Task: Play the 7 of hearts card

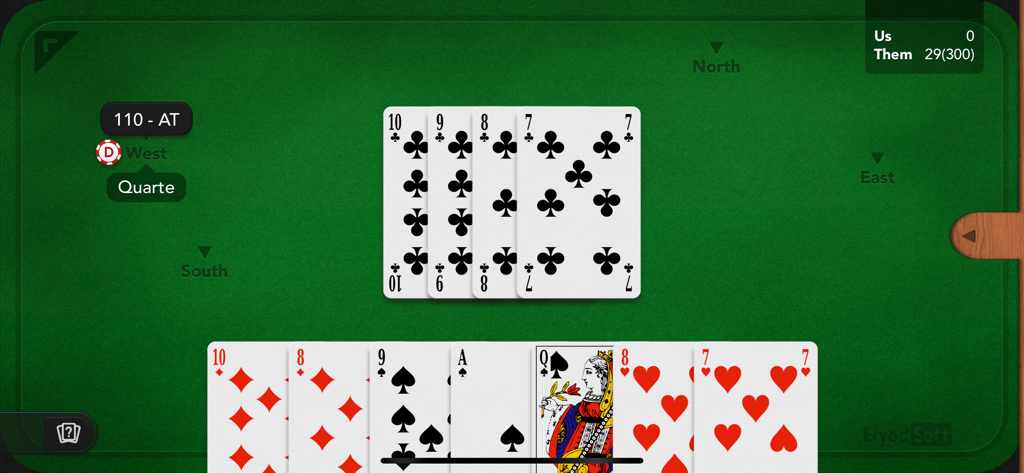Action: pos(757,410)
